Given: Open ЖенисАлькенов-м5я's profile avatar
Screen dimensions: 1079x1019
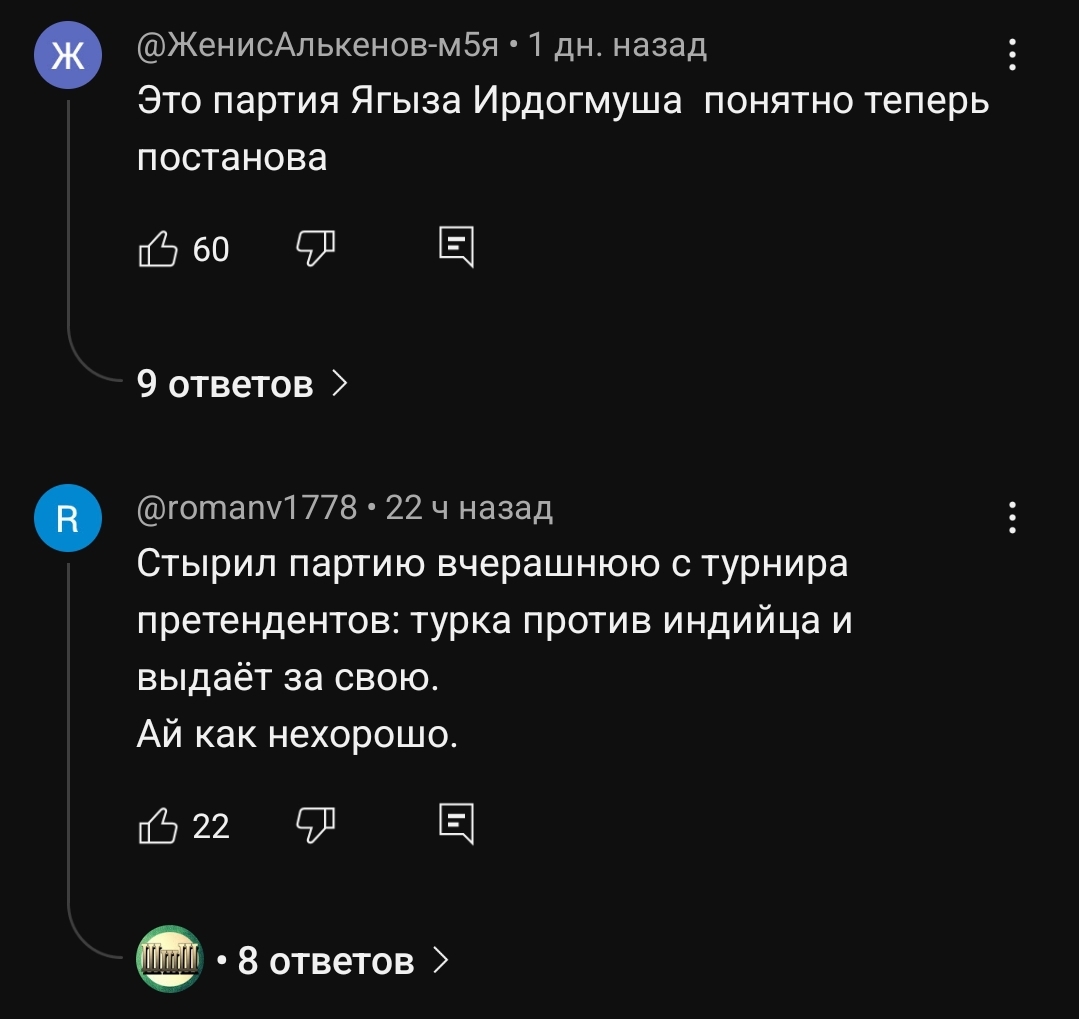Looking at the screenshot, I should pyautogui.click(x=68, y=57).
